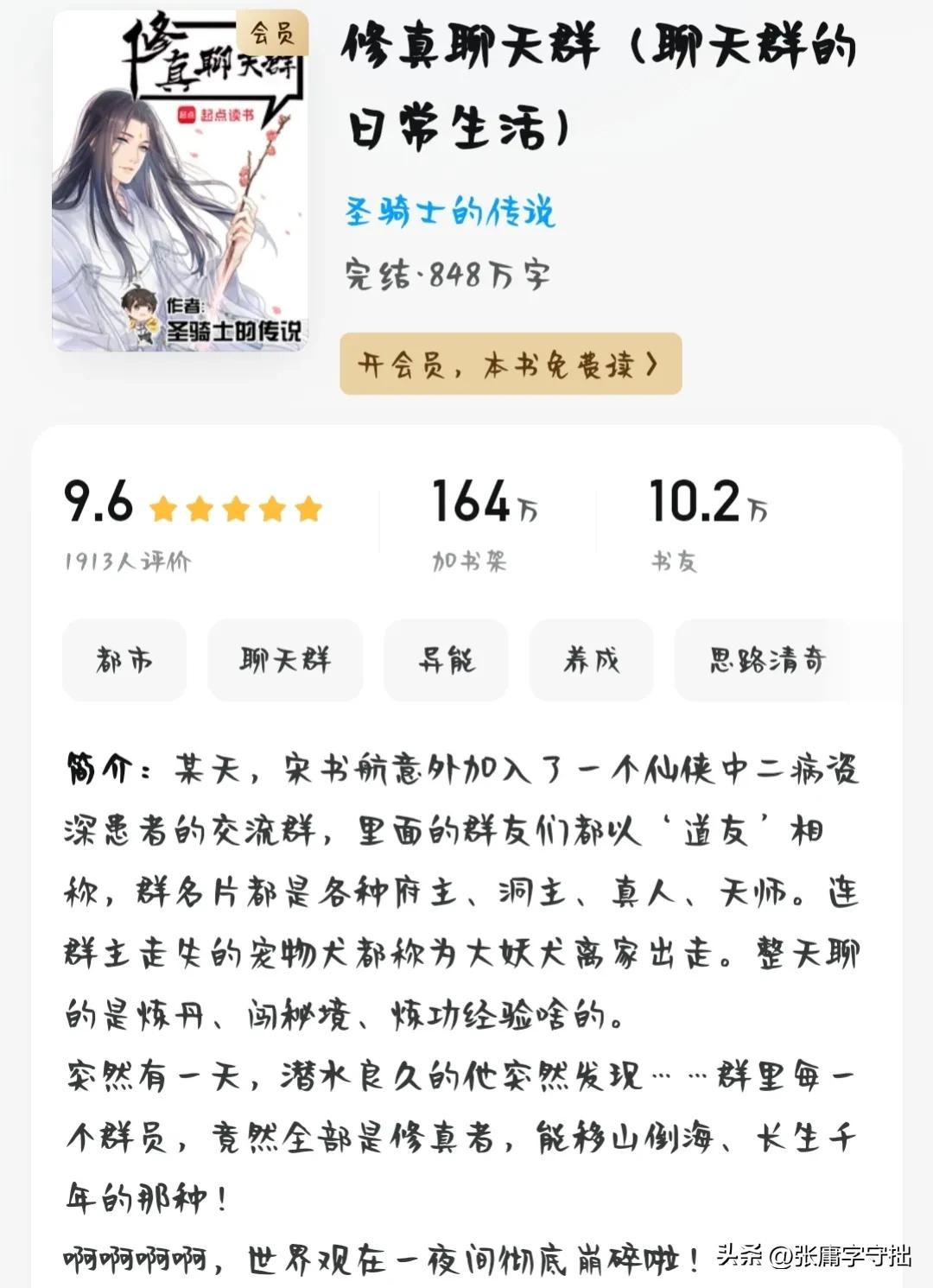
Task: Choose the 养成 tag chip
Action: point(591,660)
